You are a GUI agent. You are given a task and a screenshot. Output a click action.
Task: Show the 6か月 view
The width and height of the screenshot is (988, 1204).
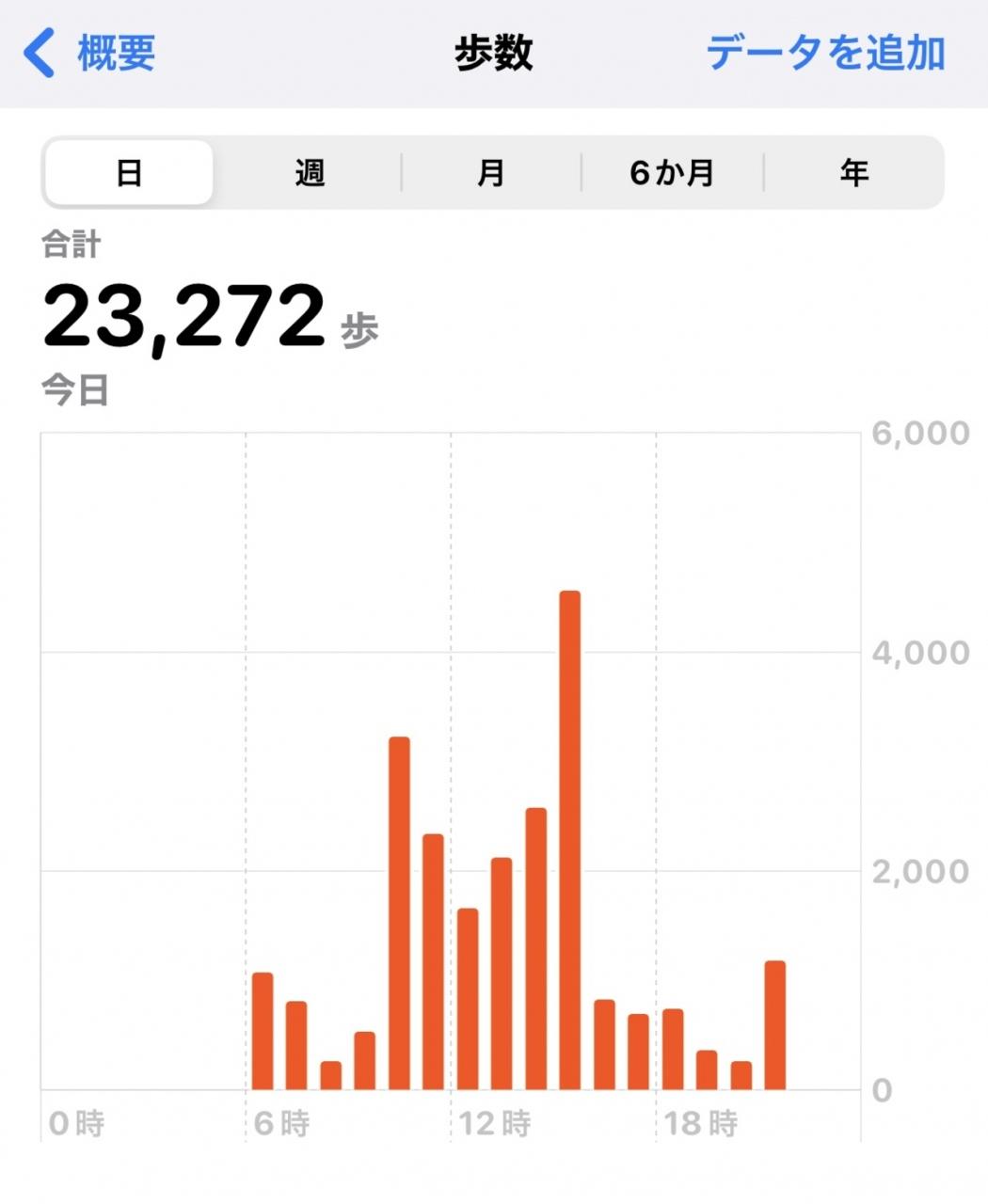tap(672, 173)
